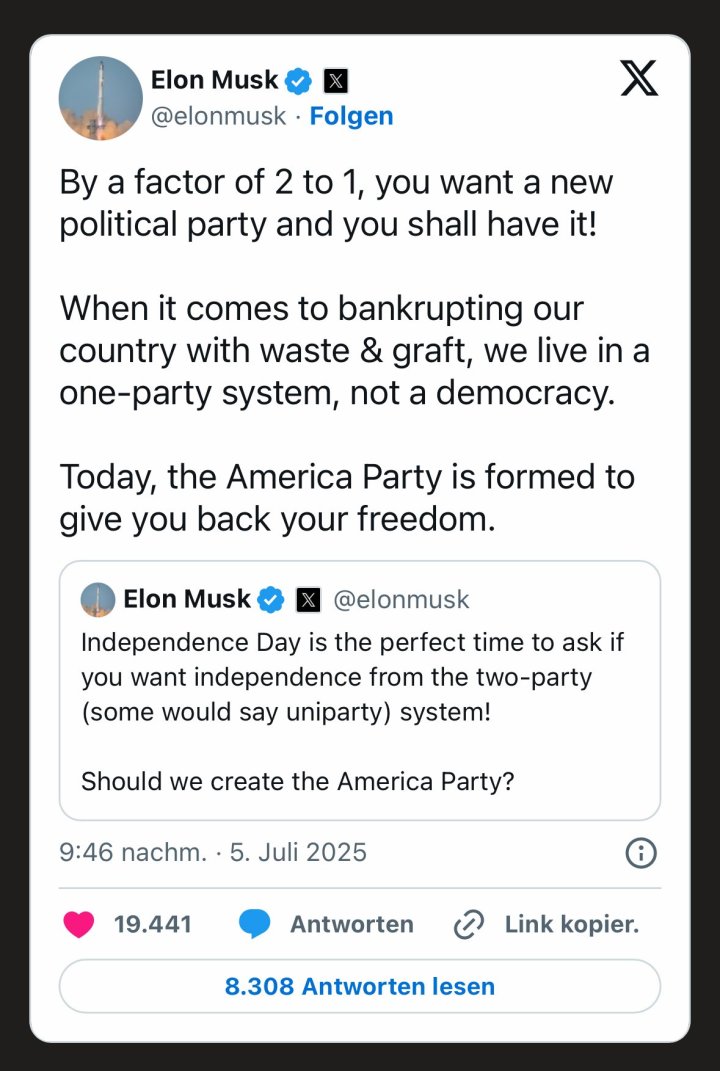The image size is (720, 1071).
Task: Open the X logo to view on X
Action: [x=639, y=76]
